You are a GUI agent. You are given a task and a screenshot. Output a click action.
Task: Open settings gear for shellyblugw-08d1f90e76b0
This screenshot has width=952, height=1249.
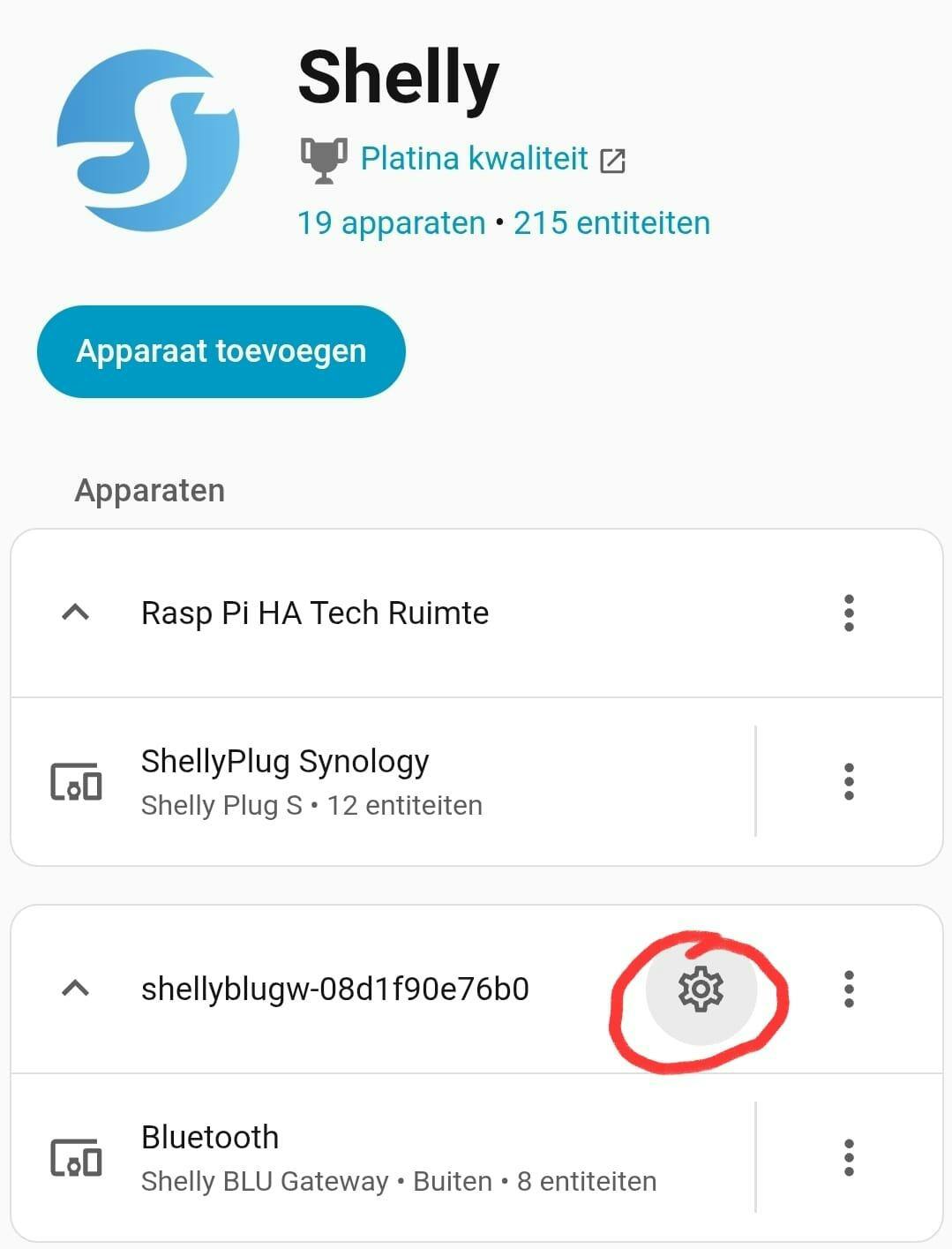click(x=701, y=989)
